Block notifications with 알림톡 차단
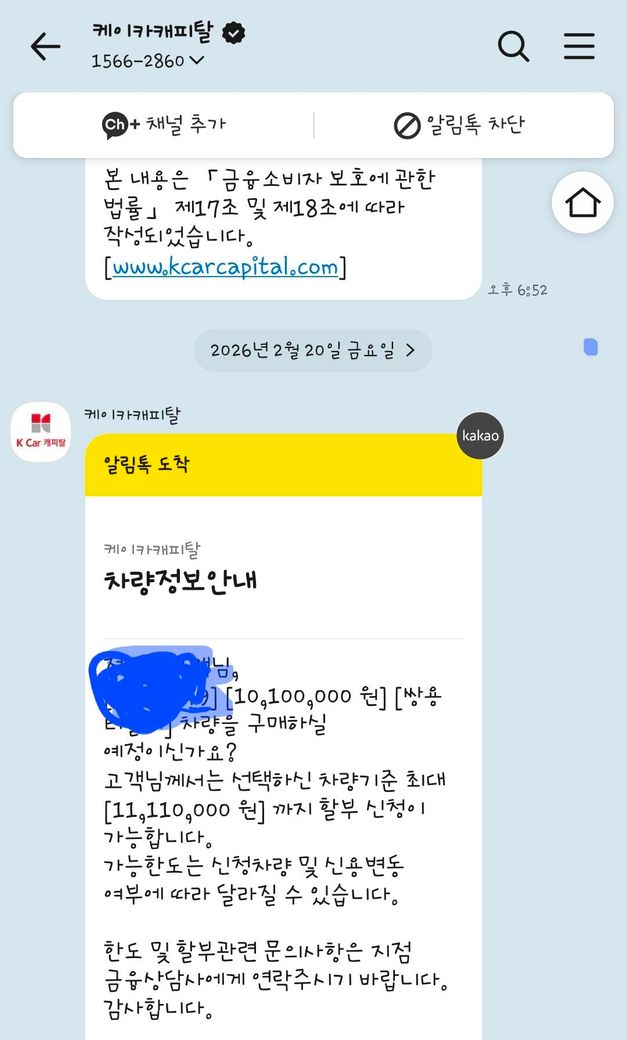 pos(460,125)
